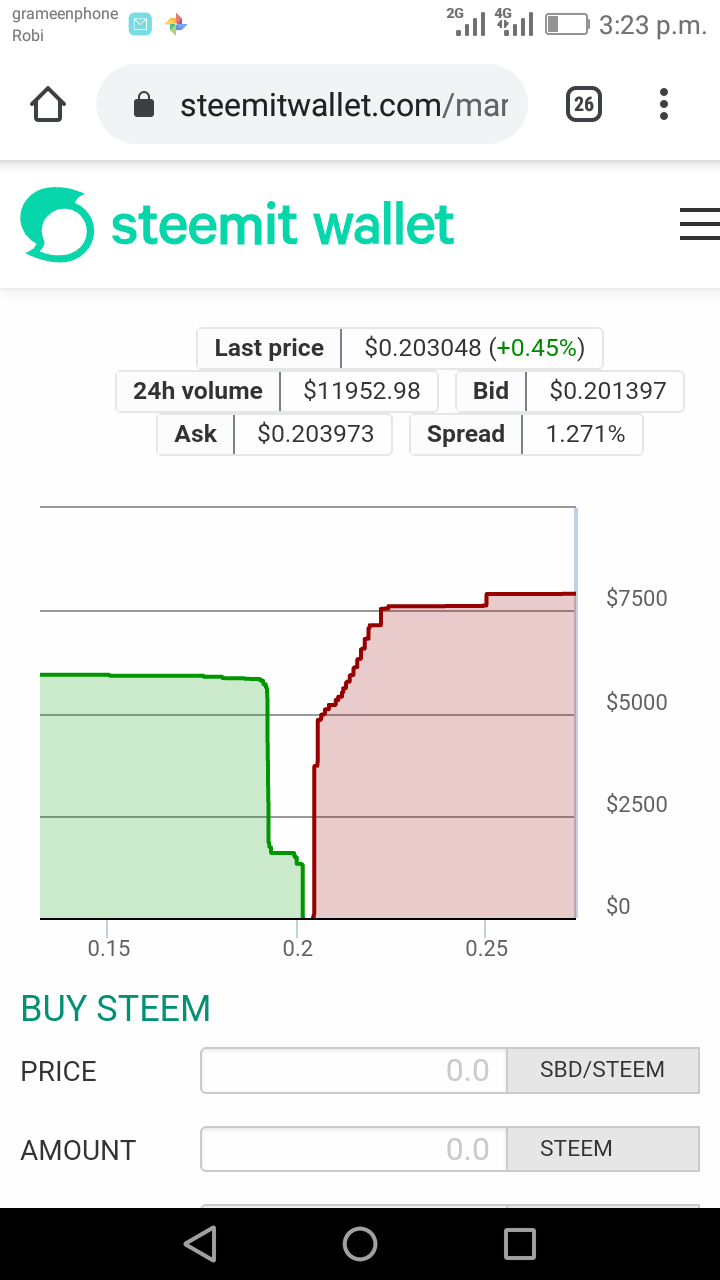Open the Steemit wallet hamburger menu
This screenshot has width=720, height=1280.
pos(699,224)
